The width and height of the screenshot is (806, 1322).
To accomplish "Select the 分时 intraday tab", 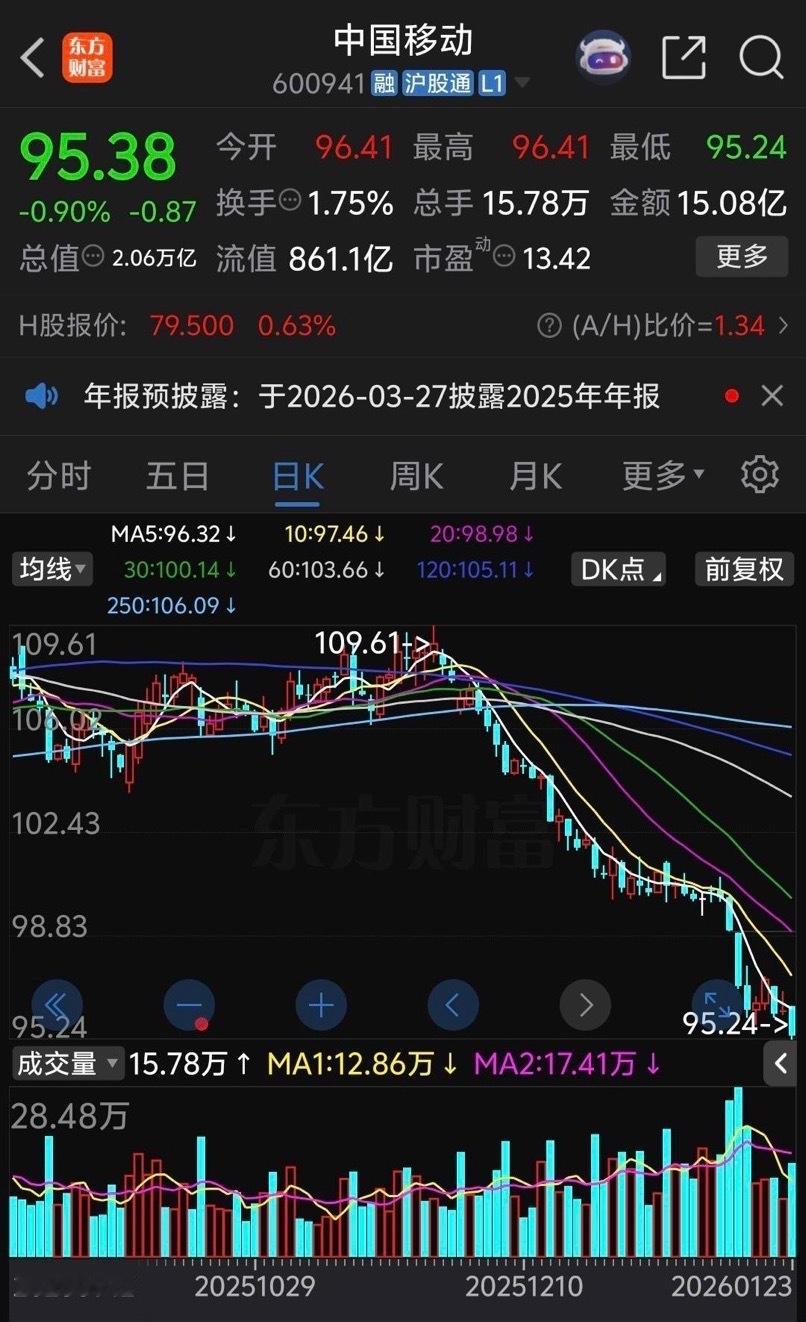I will [x=58, y=476].
